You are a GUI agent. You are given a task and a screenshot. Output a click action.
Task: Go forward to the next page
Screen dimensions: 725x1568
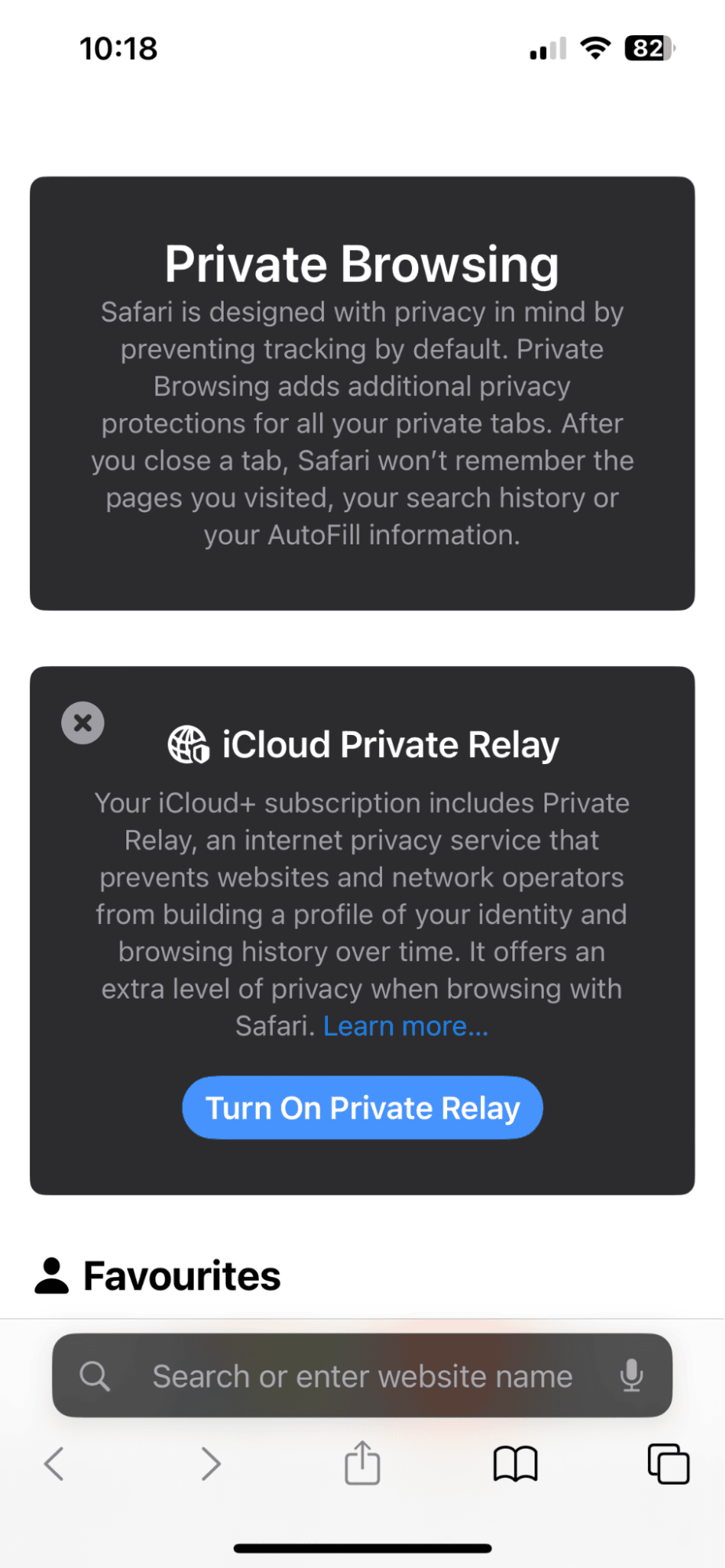tap(210, 1464)
